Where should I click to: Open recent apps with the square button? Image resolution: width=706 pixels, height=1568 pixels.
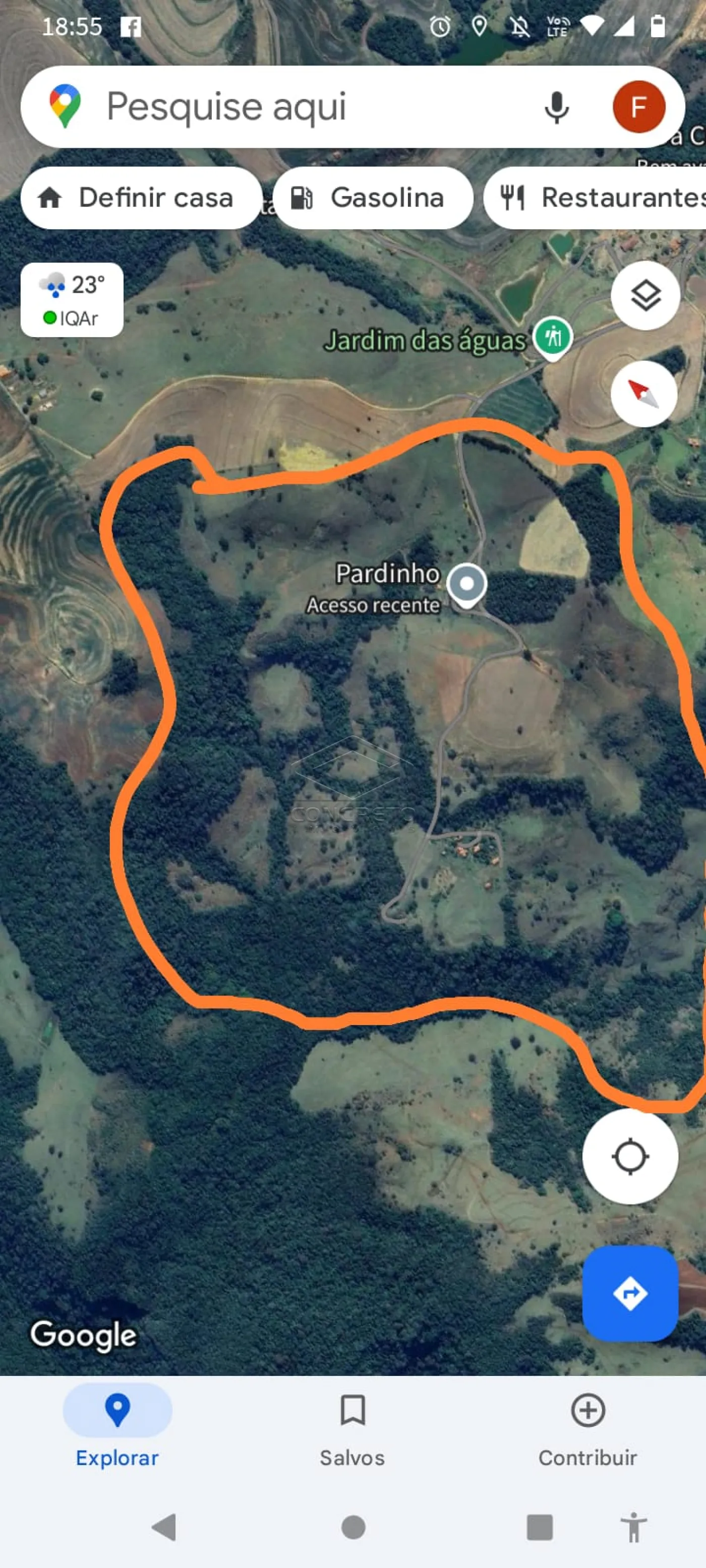539,1527
